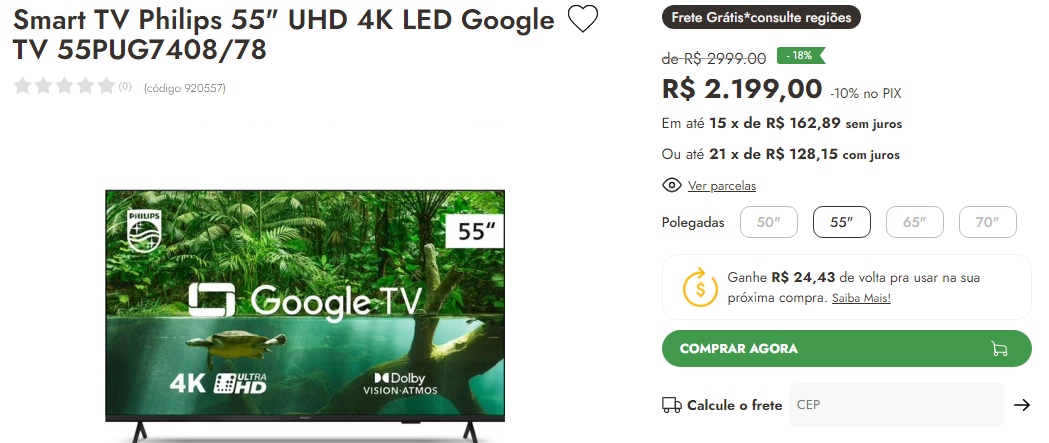Open the Saiba Mais! cashback link
1049x443 pixels.
(861, 298)
